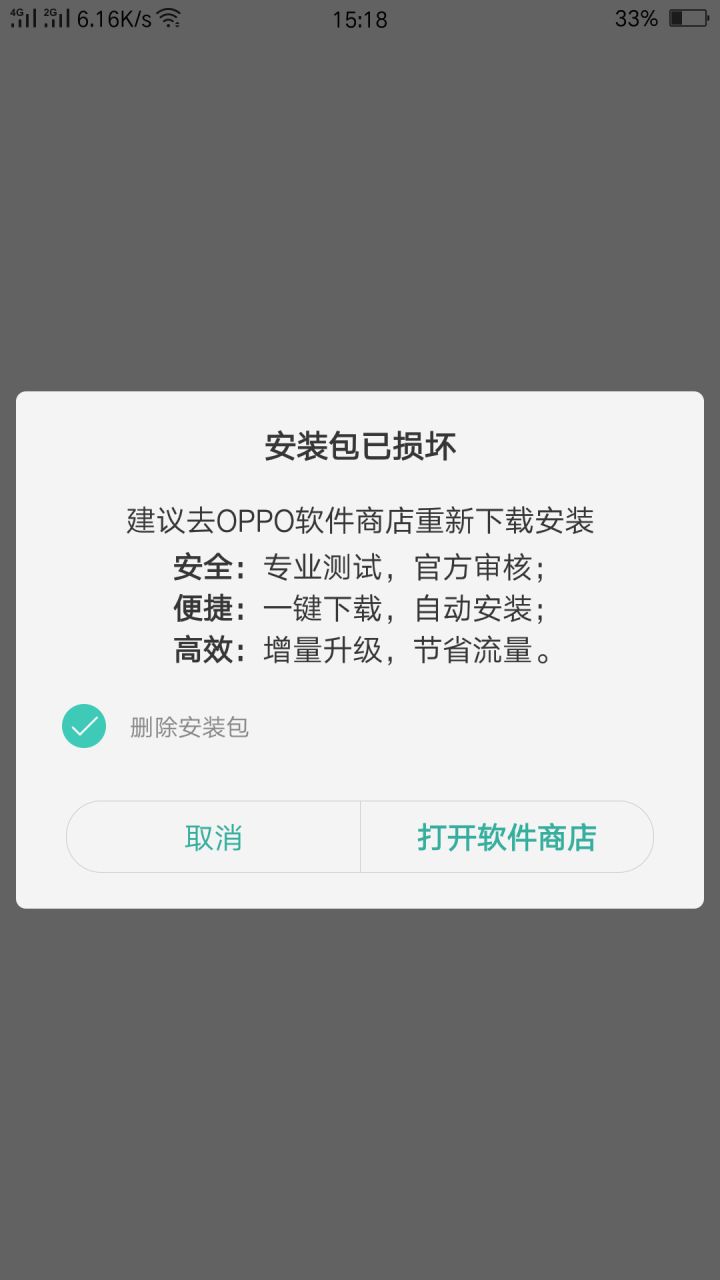Click the 删除安装包 label text

pos(189,726)
